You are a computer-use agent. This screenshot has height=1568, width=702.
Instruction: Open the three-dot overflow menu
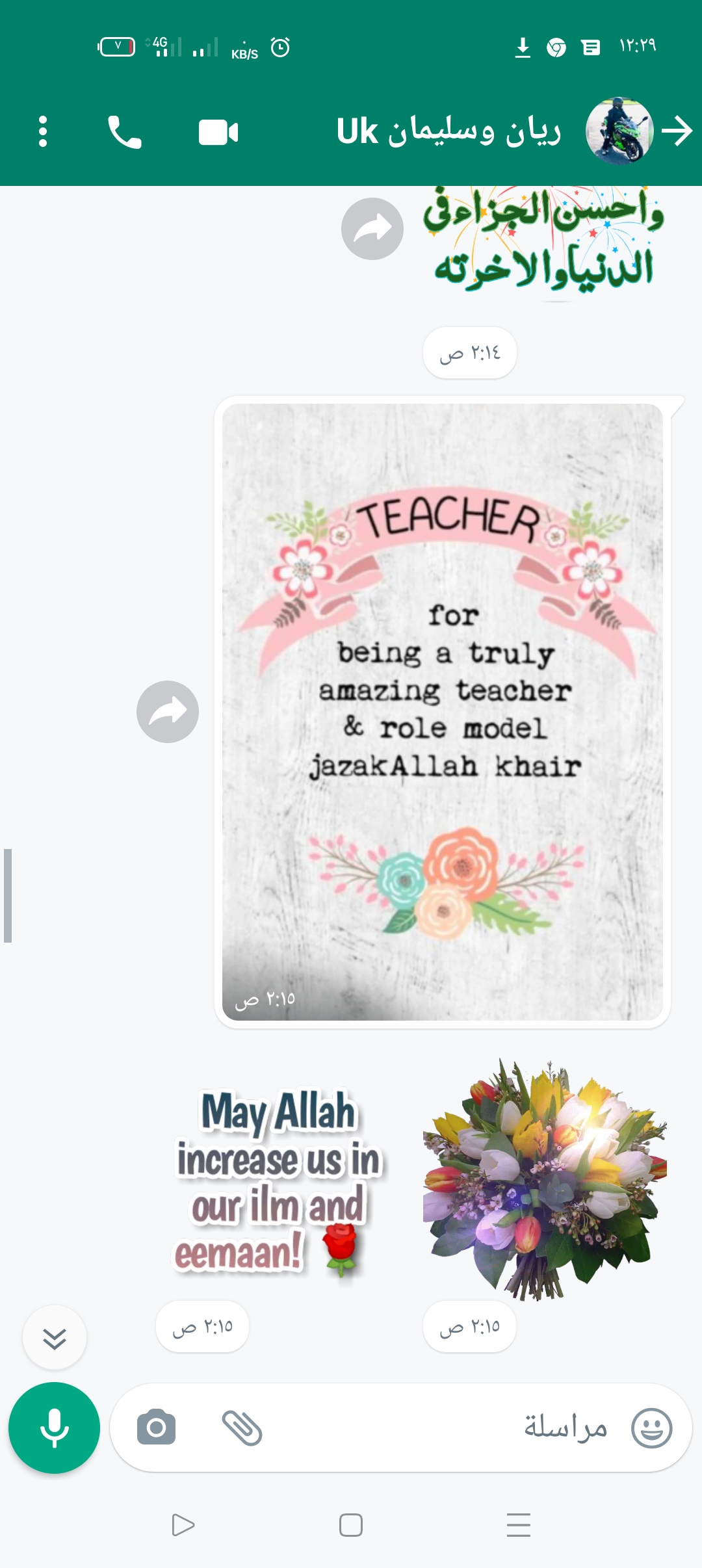click(x=43, y=132)
